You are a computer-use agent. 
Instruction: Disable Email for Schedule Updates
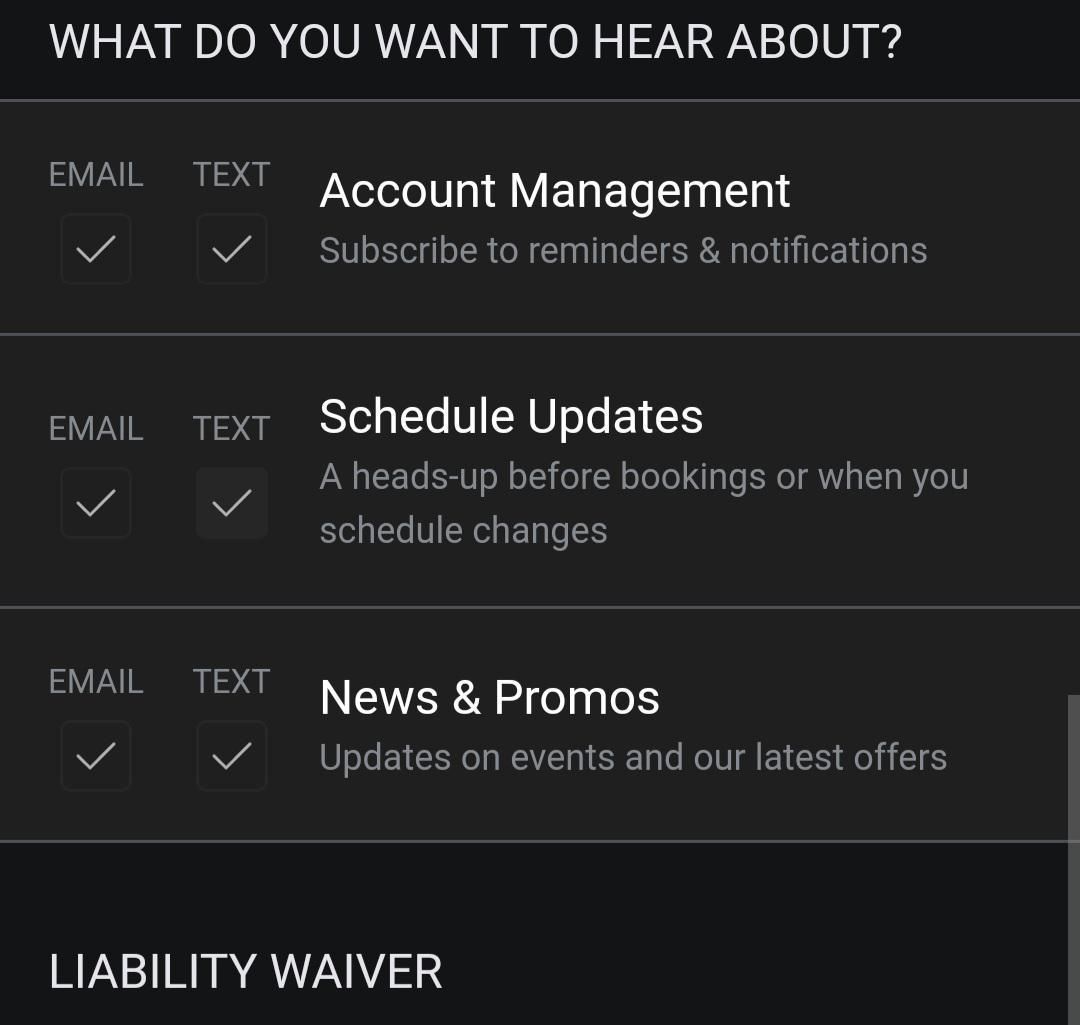click(x=96, y=503)
